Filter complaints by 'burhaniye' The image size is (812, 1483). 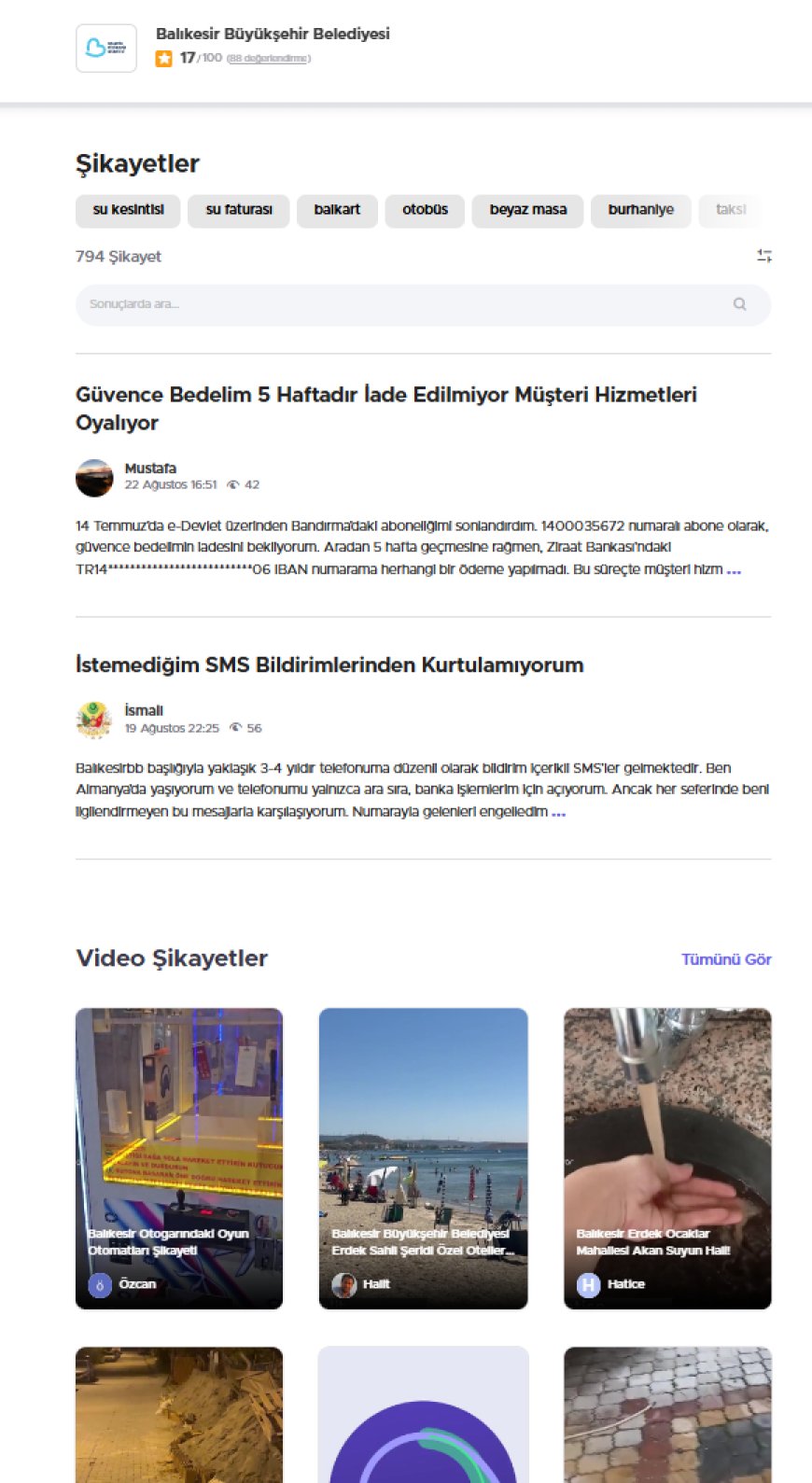[640, 210]
